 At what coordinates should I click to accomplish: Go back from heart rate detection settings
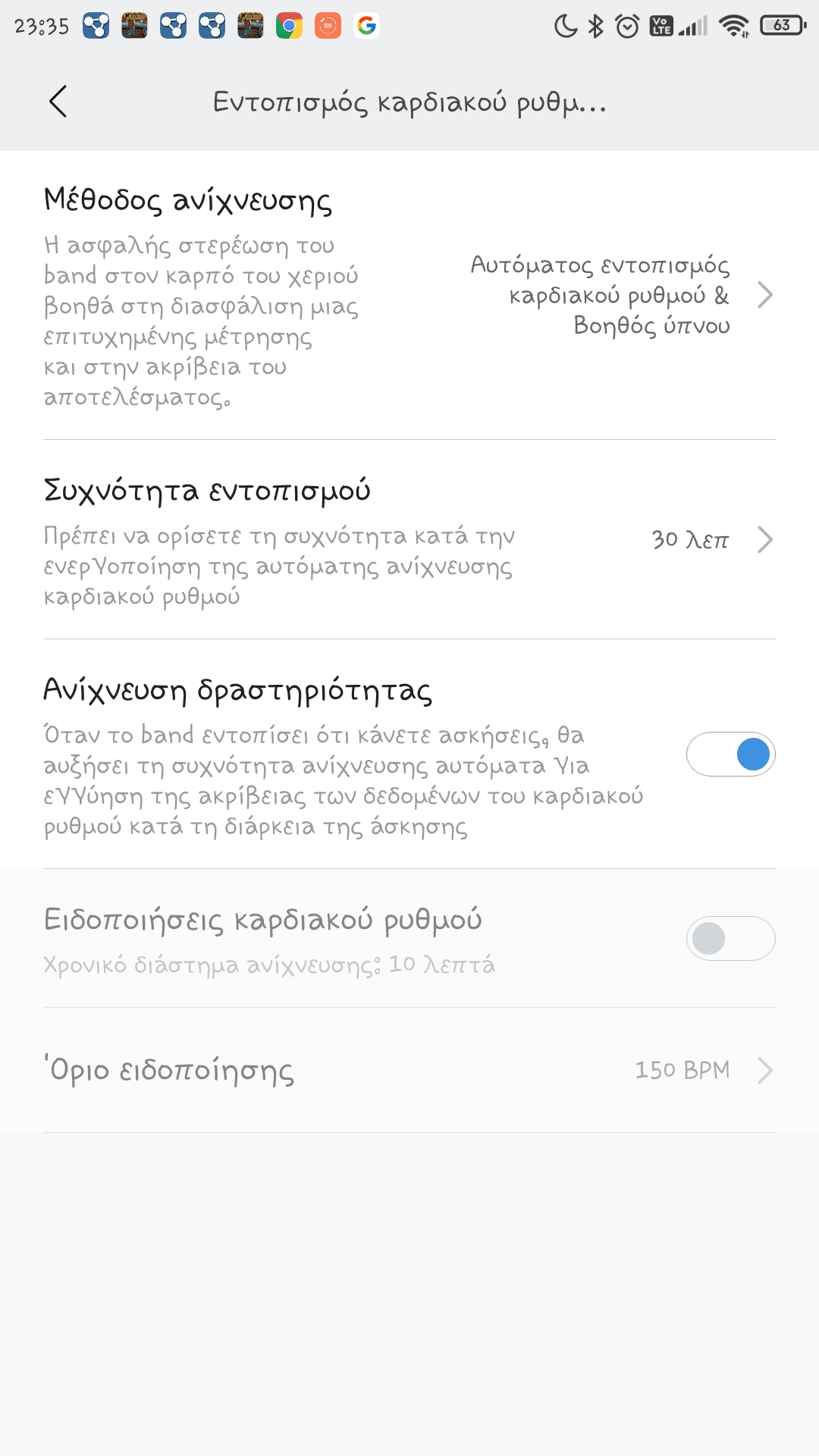(58, 102)
